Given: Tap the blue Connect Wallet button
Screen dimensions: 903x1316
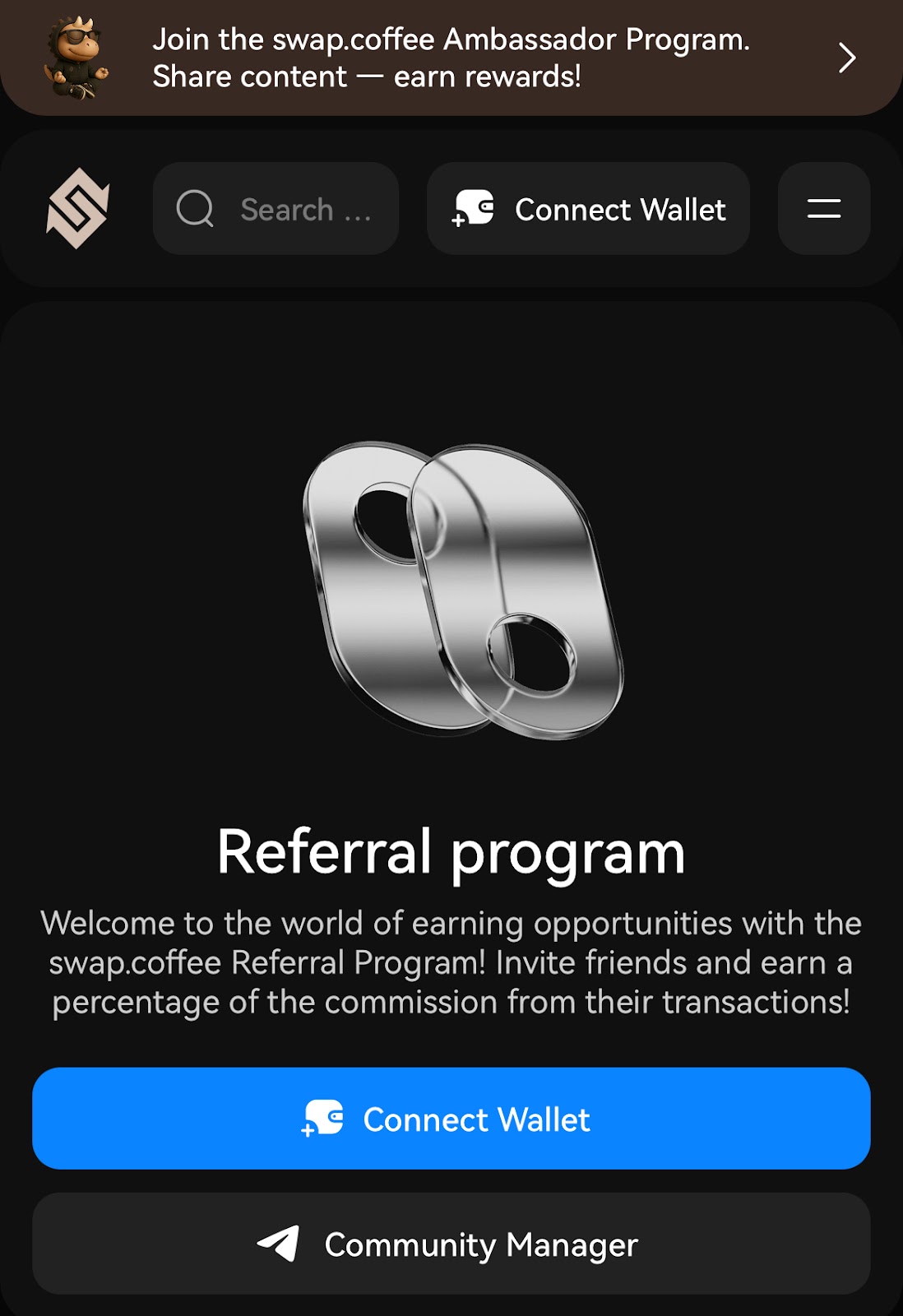Looking at the screenshot, I should [x=451, y=1119].
